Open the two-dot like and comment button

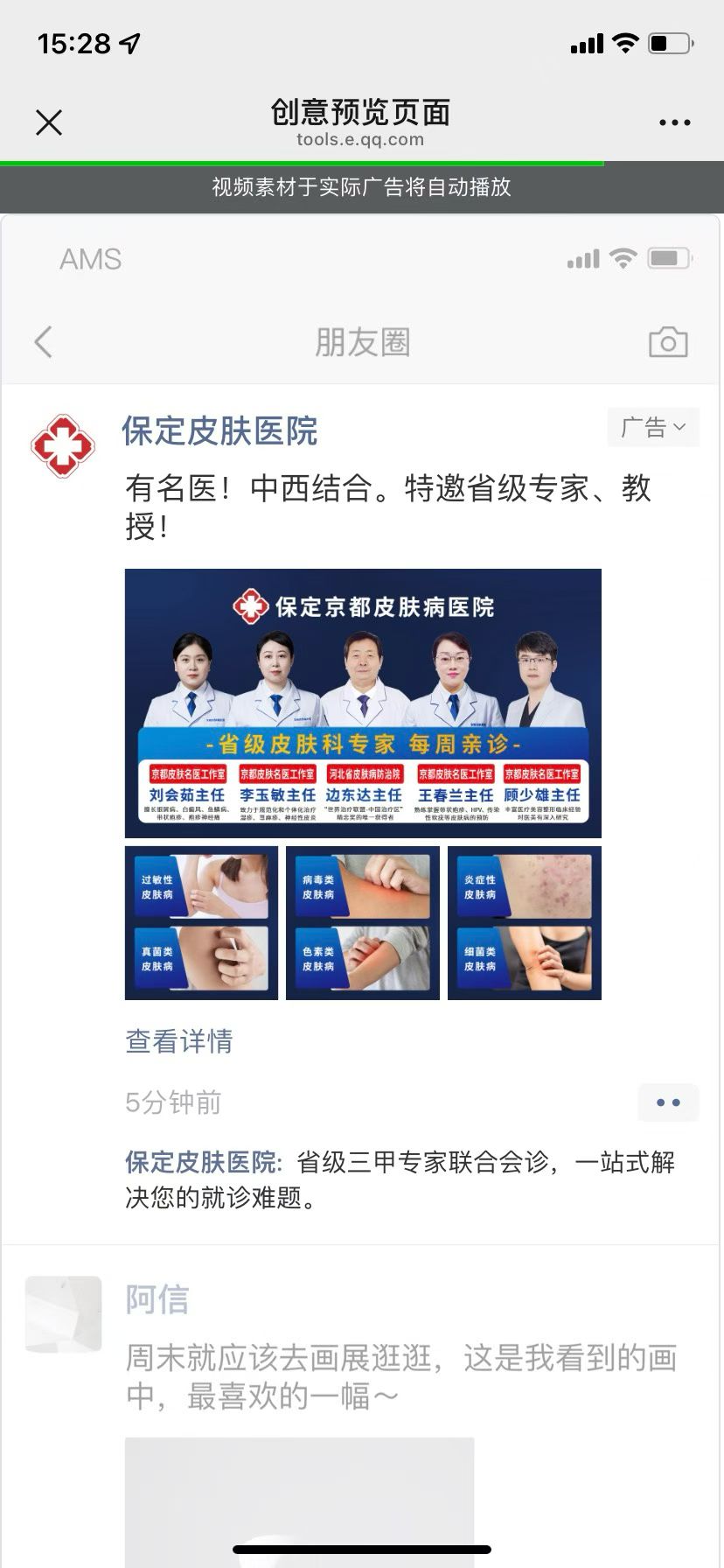pyautogui.click(x=668, y=1102)
